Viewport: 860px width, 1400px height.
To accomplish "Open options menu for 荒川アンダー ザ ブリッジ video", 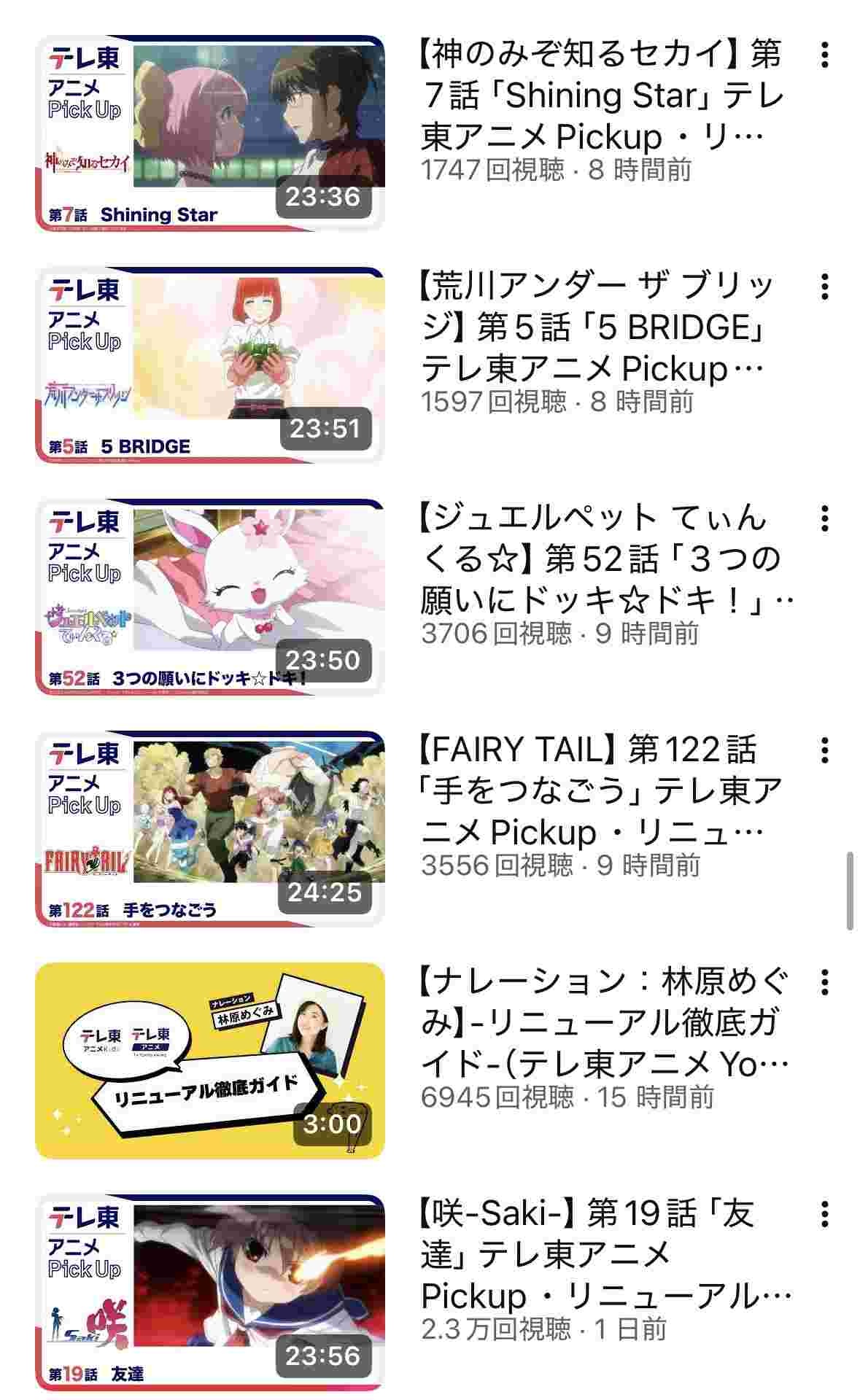I will click(x=824, y=287).
